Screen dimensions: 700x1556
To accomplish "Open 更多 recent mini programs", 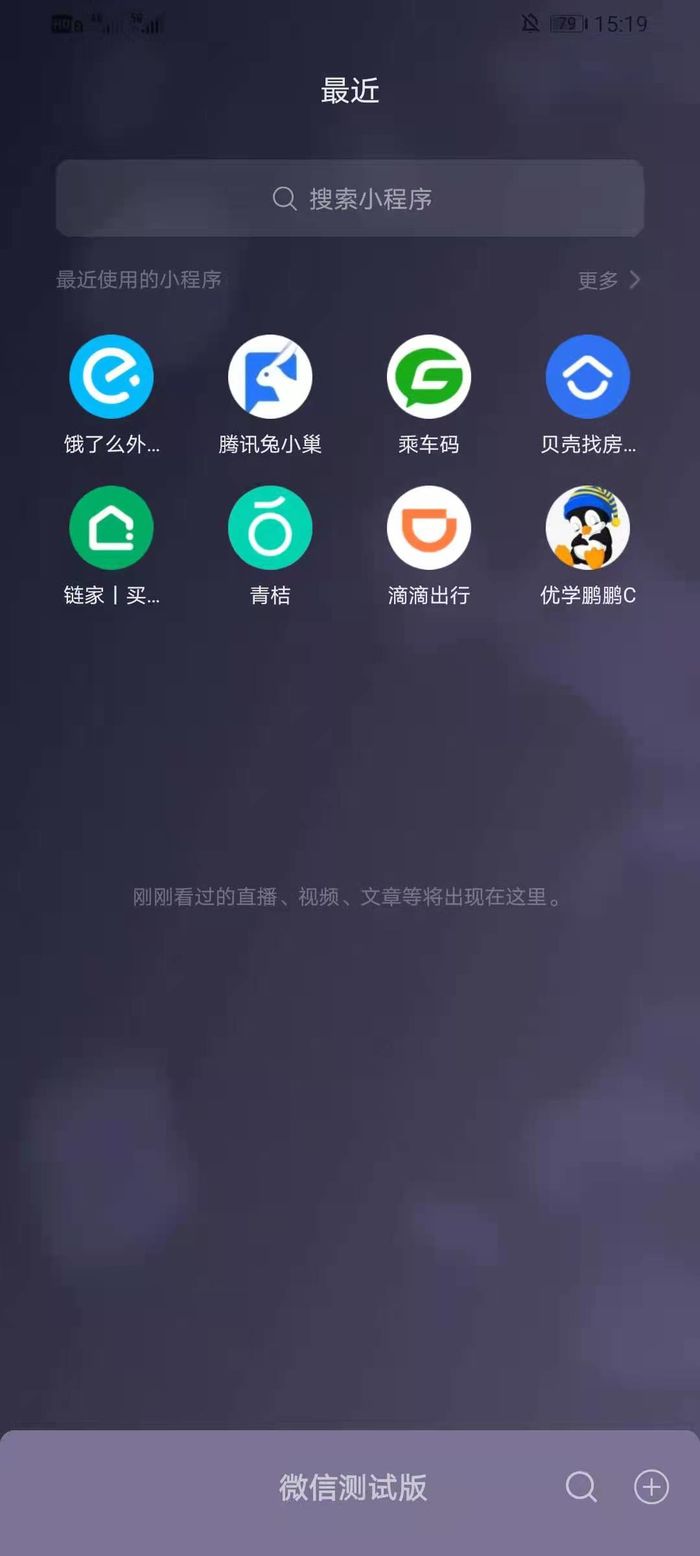I will (x=608, y=280).
